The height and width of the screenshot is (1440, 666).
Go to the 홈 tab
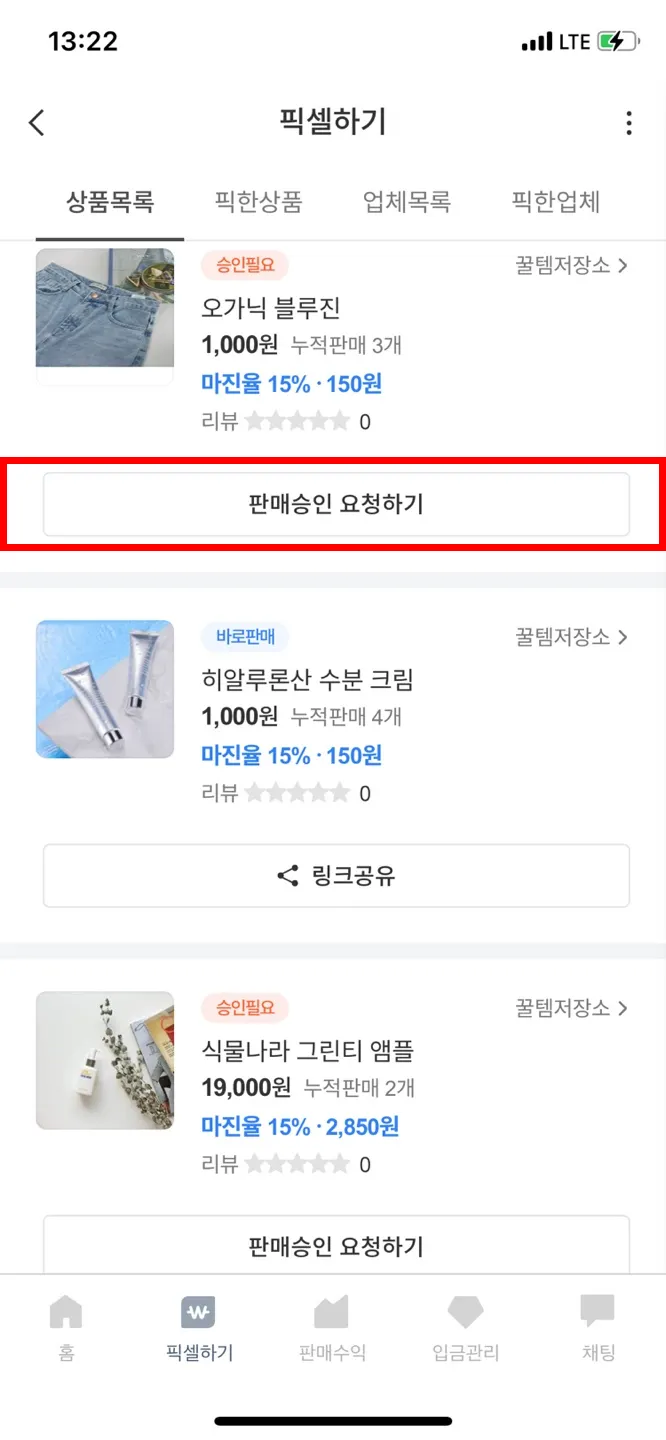coord(66,1327)
